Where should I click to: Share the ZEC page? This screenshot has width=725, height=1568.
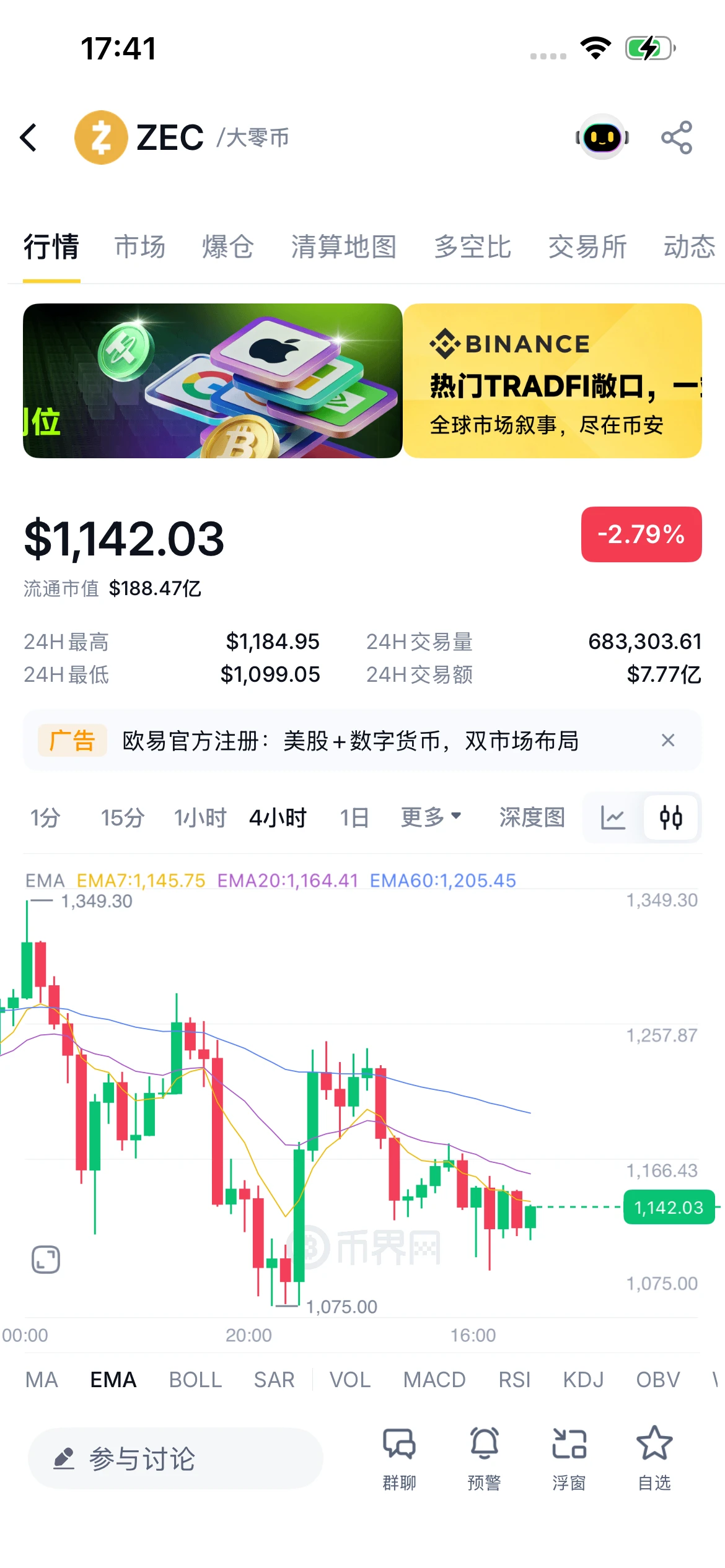point(677,137)
